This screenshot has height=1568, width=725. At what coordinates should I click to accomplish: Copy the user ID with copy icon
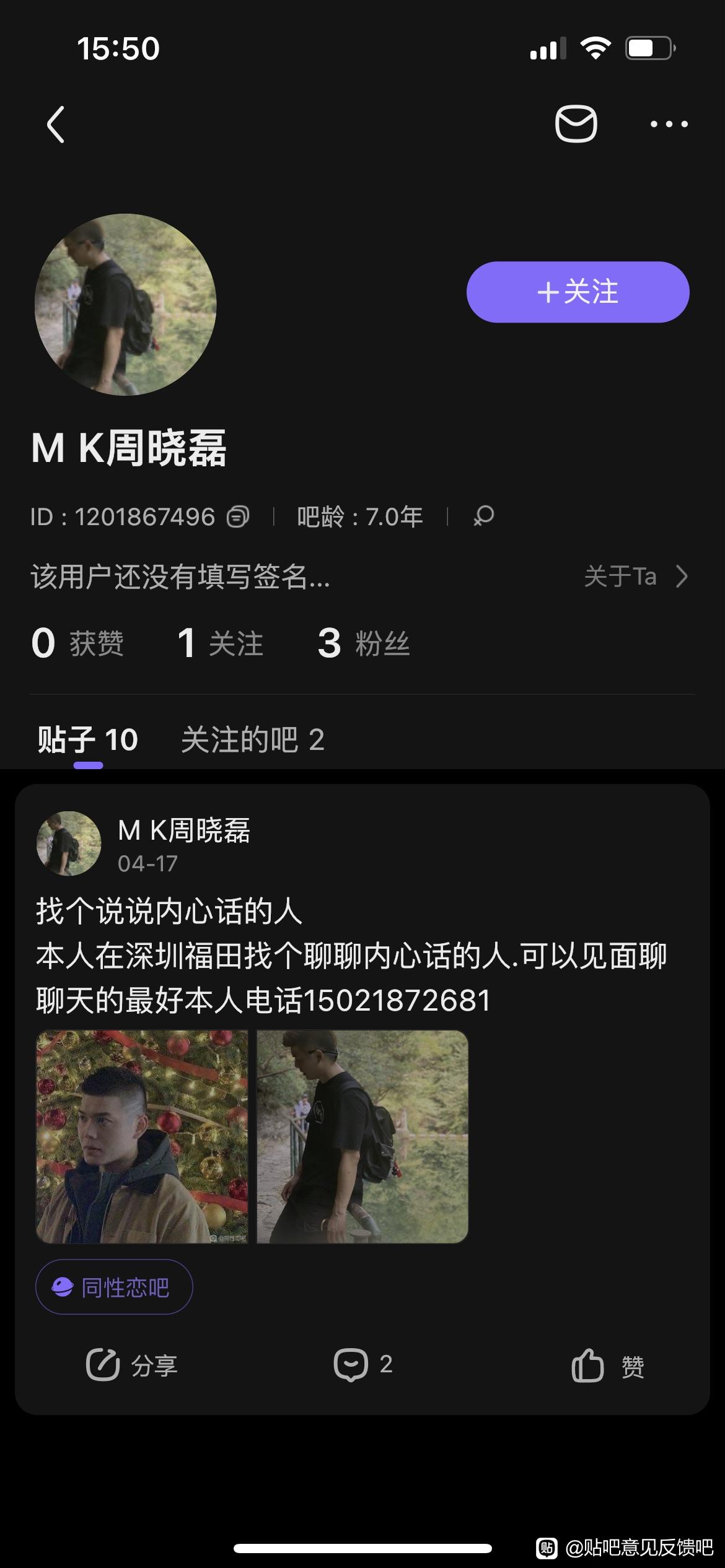pyautogui.click(x=238, y=516)
